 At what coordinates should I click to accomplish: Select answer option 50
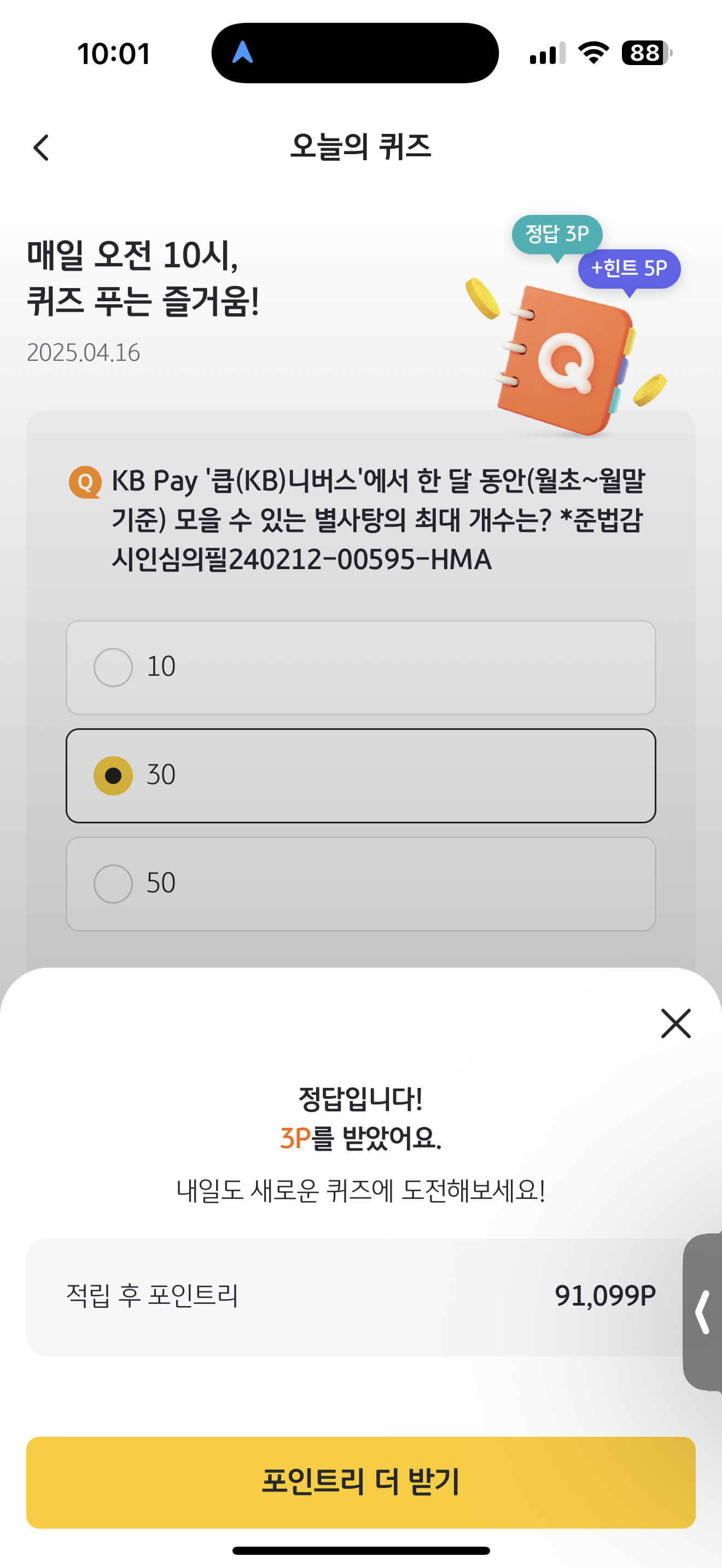360,883
